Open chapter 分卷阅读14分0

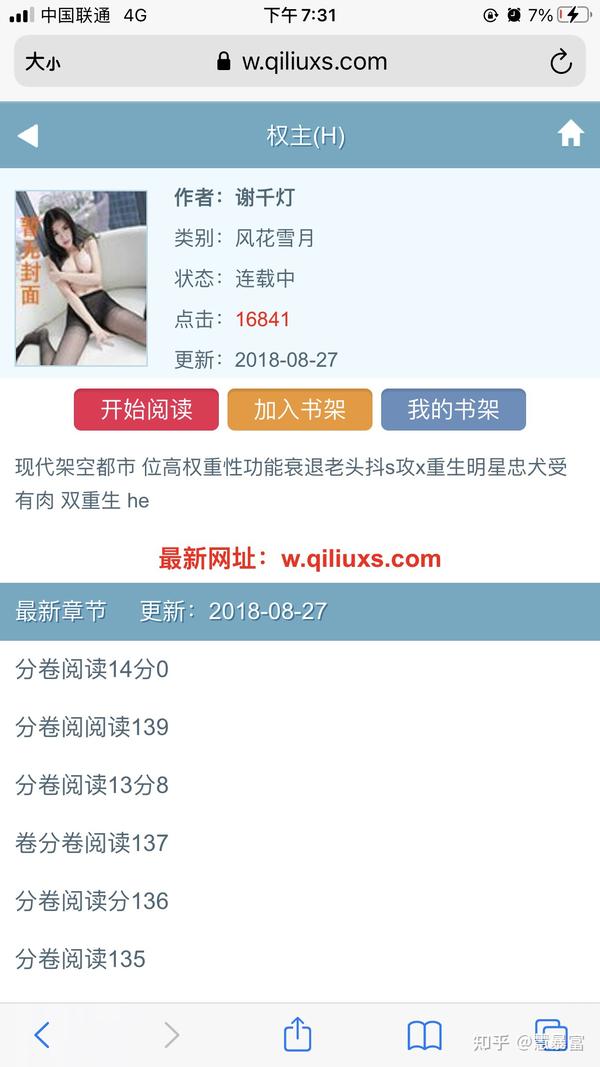pos(300,670)
